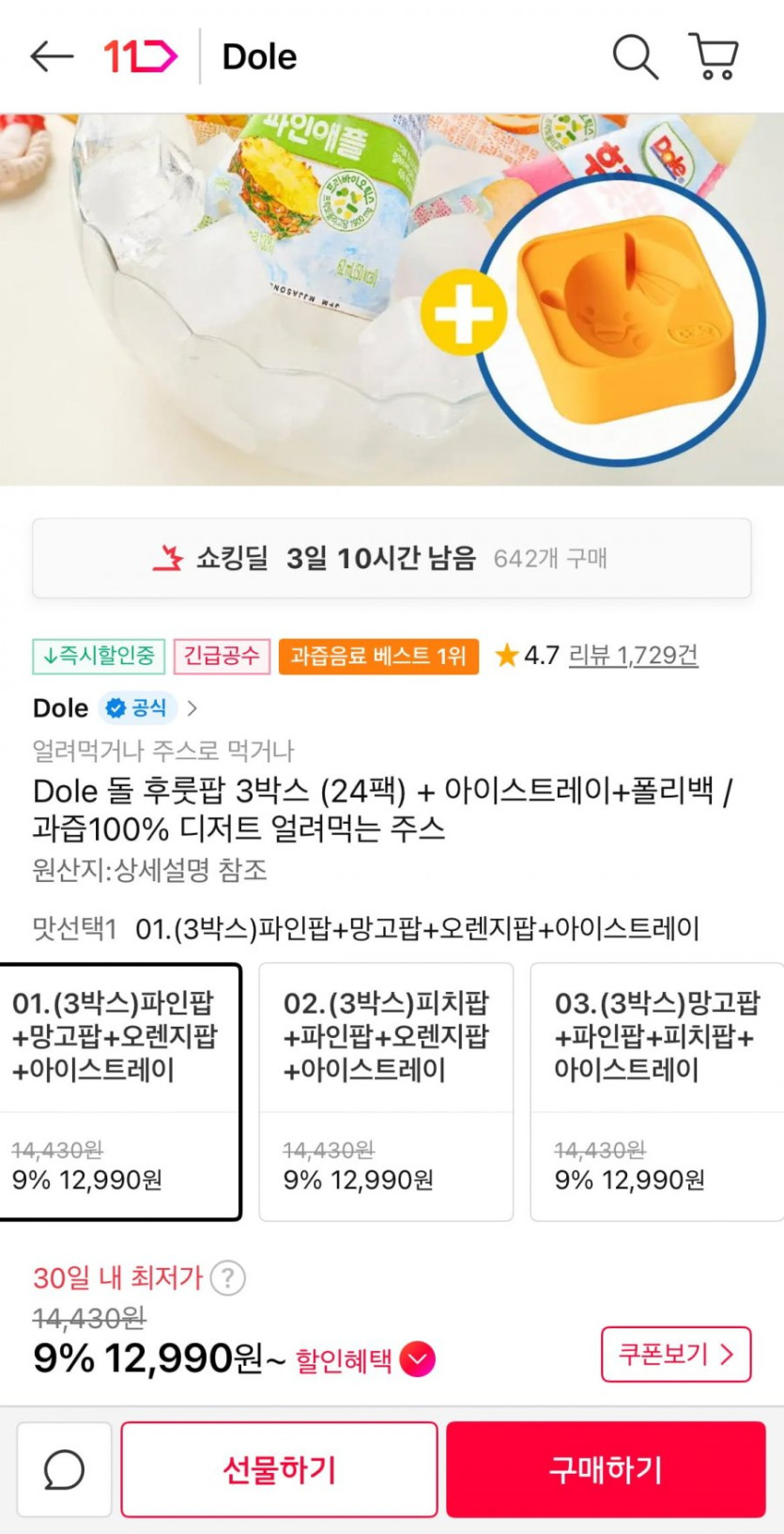The height and width of the screenshot is (1534, 784).
Task: Select option 02 피치팝+파인팝+오렌지팝
Action: click(386, 1091)
